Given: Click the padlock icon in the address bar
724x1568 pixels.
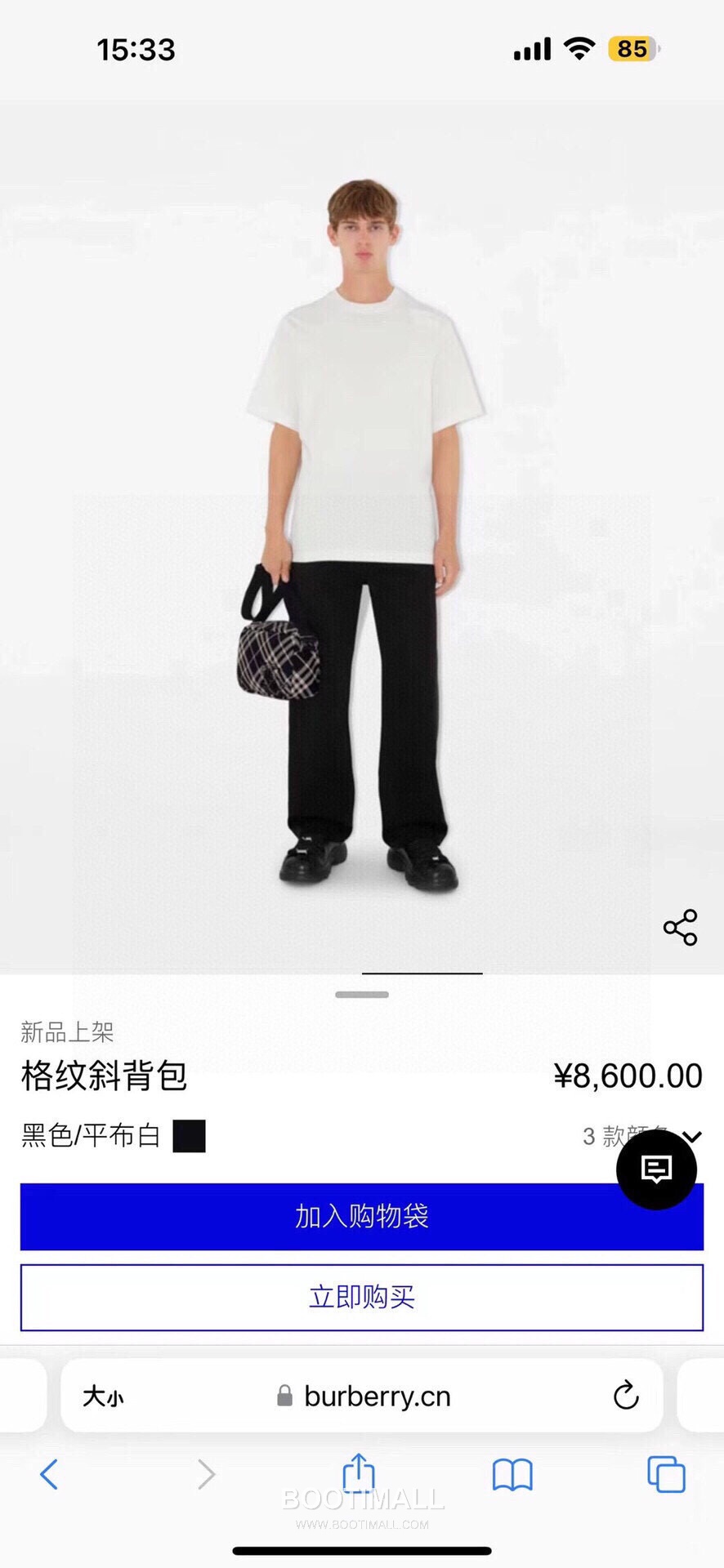Looking at the screenshot, I should coord(285,1396).
